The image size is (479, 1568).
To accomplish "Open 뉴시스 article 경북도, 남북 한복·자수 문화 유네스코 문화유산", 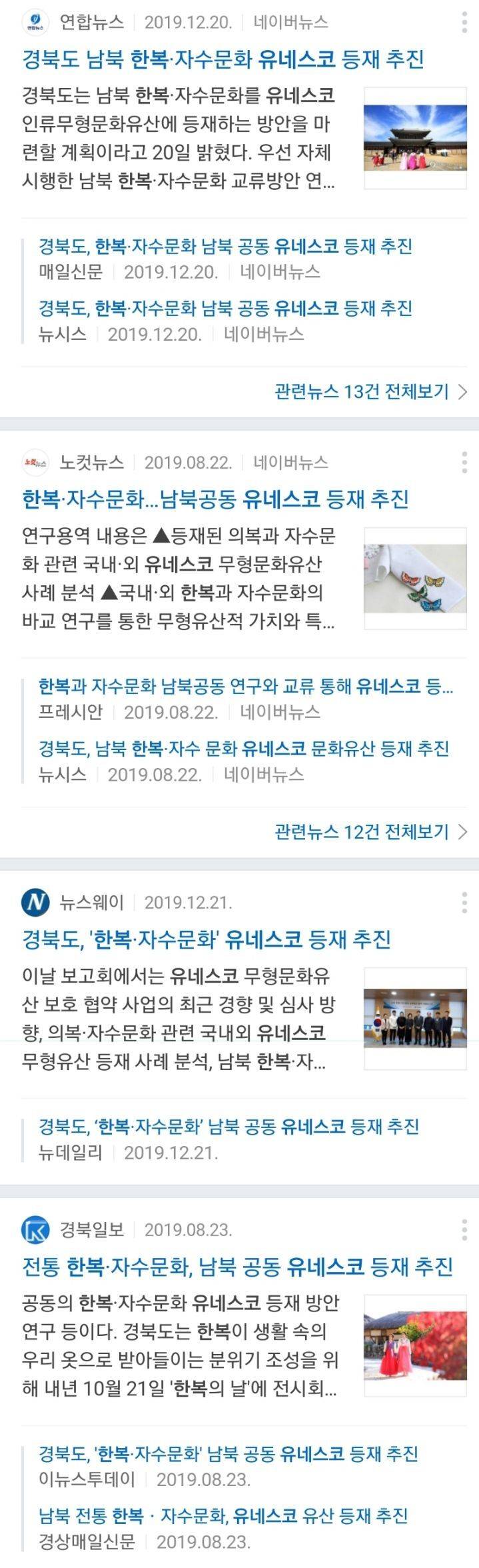I will pyautogui.click(x=243, y=749).
